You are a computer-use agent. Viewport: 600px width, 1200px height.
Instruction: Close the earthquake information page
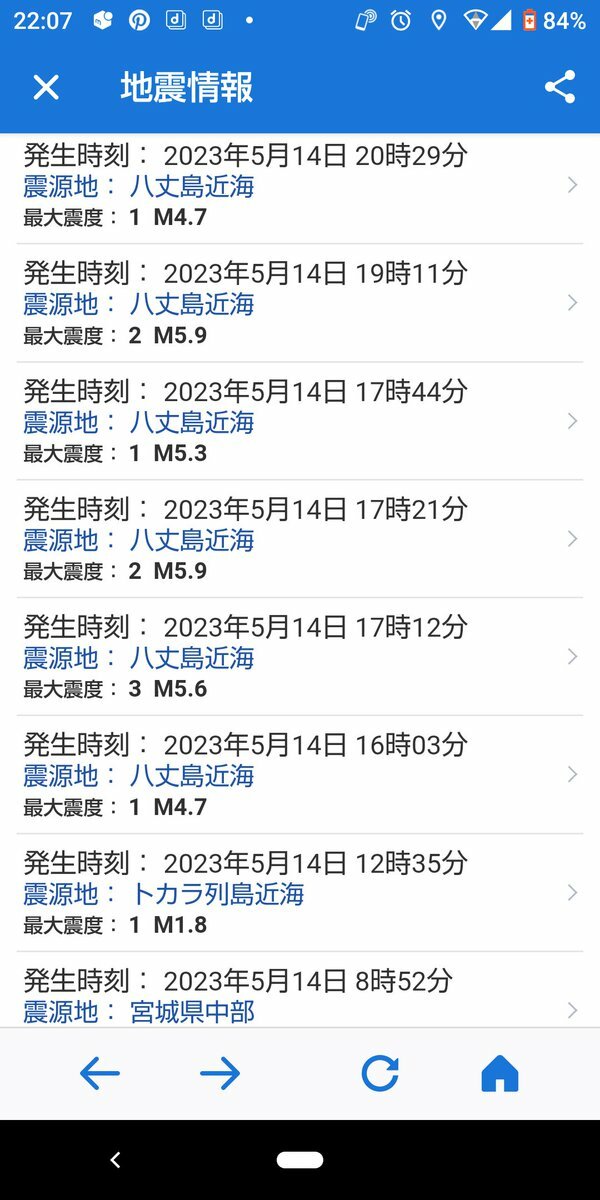click(46, 87)
